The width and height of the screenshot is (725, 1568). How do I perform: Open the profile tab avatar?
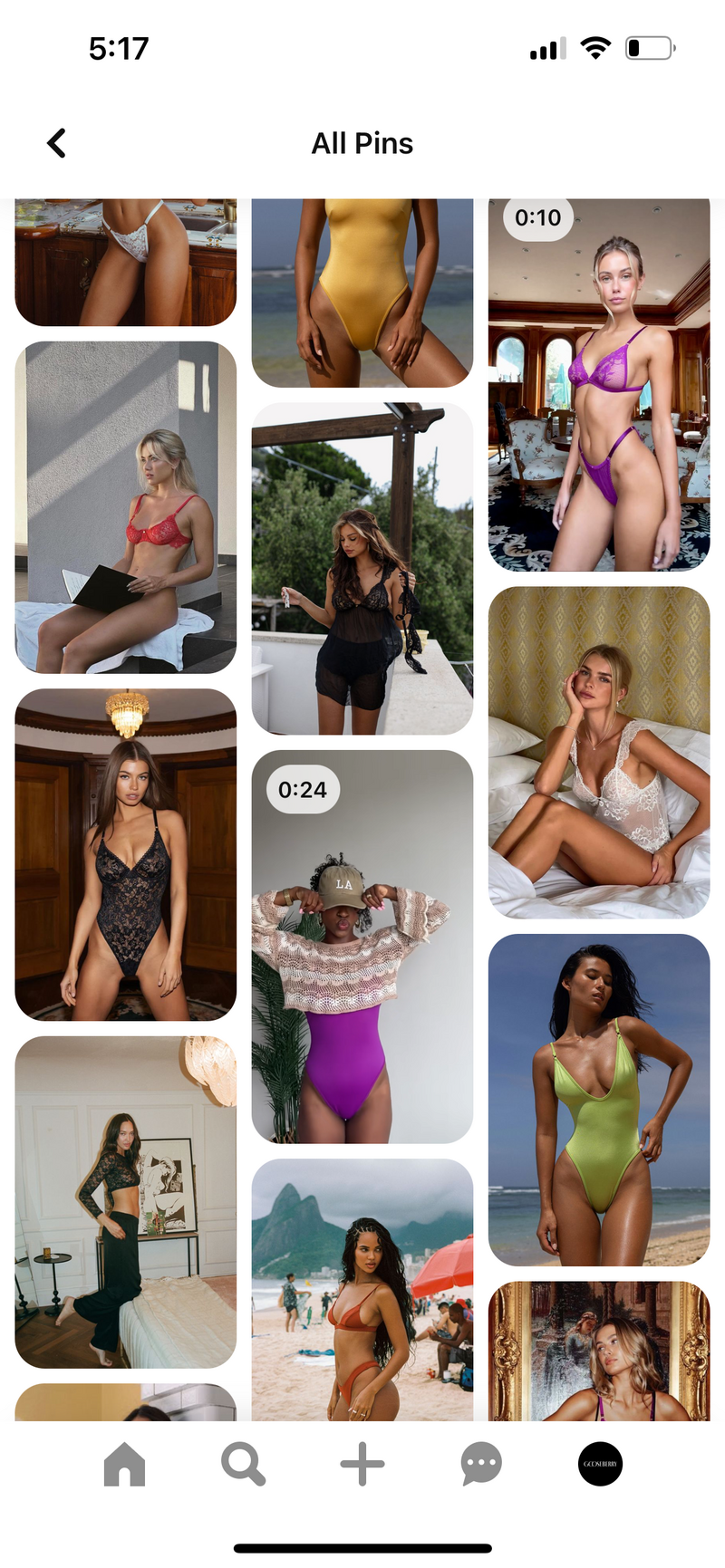tap(600, 1464)
